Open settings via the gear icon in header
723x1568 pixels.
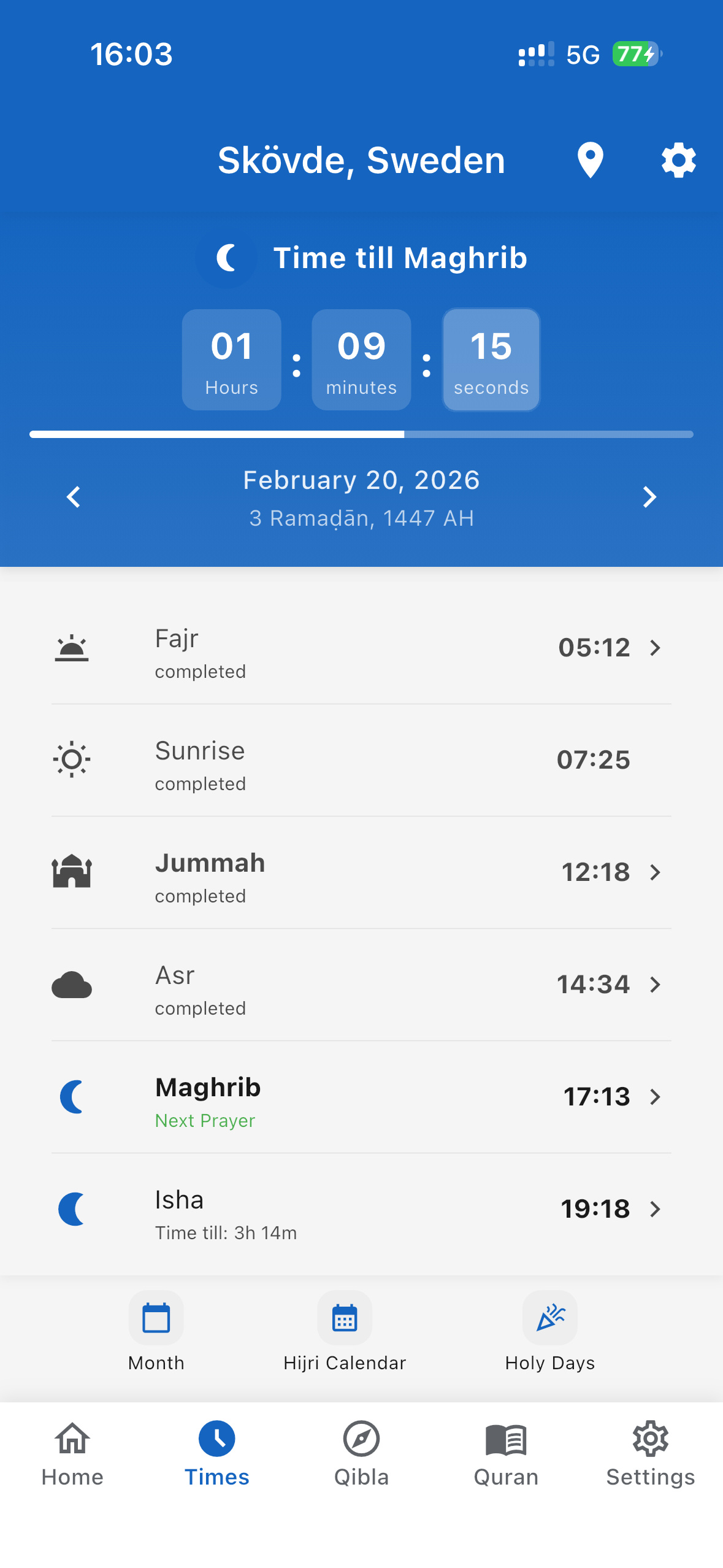[678, 160]
